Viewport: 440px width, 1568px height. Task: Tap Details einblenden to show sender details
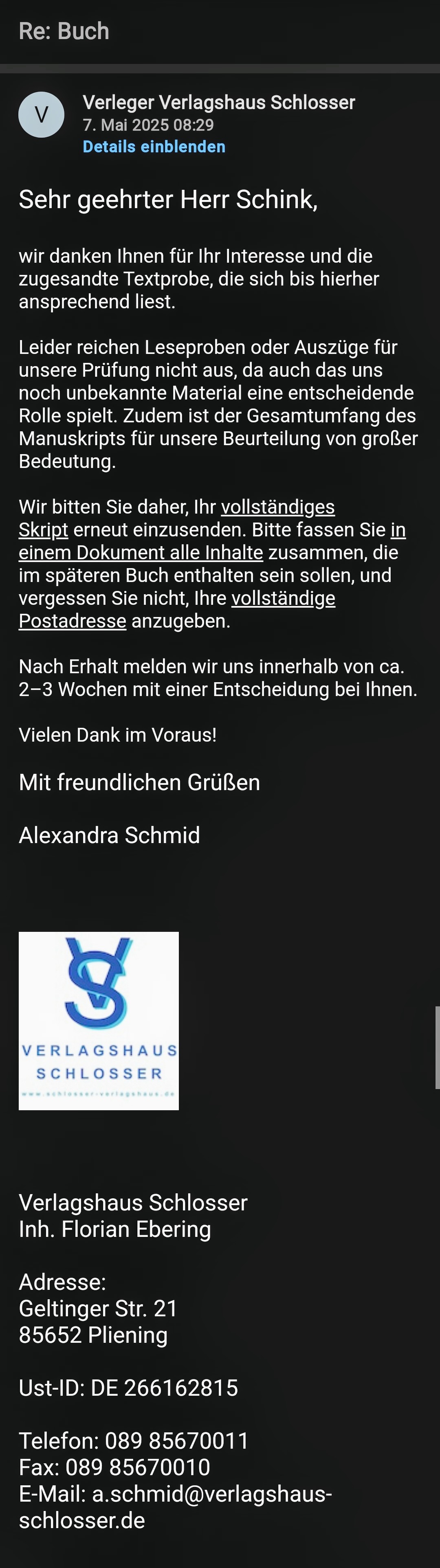pos(154,147)
